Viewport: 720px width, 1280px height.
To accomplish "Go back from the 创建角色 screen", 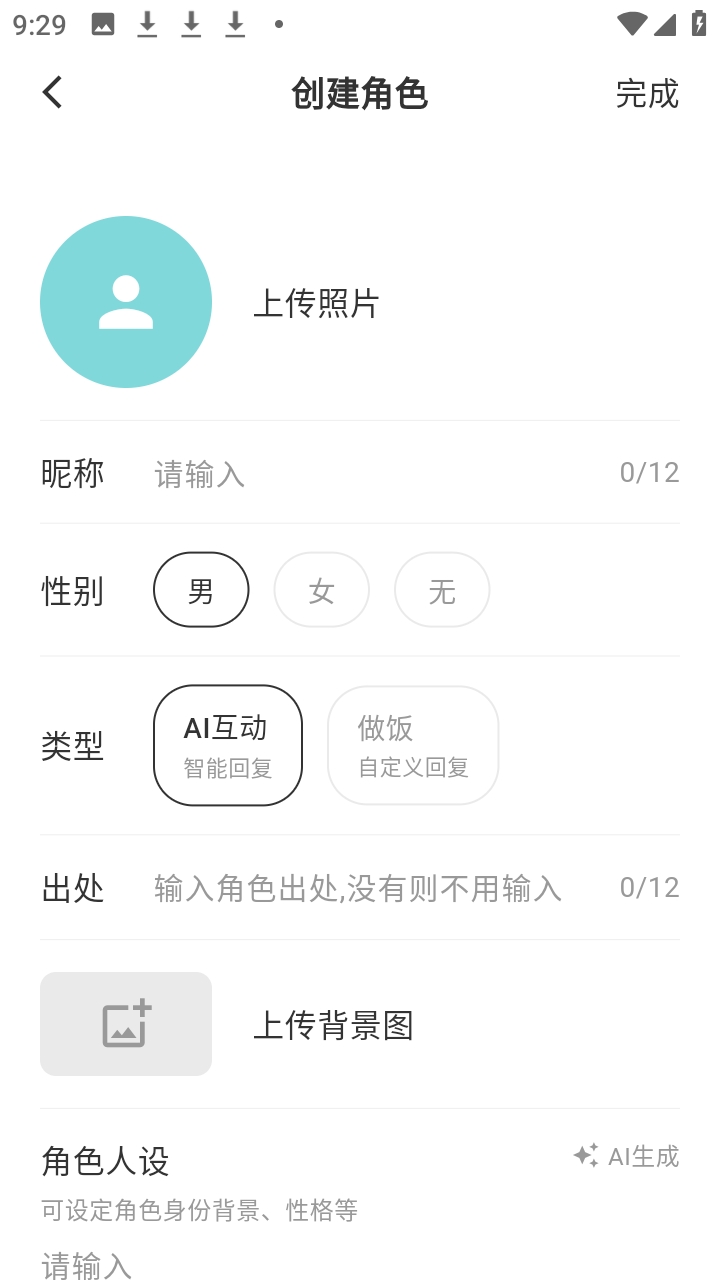I will coord(53,93).
